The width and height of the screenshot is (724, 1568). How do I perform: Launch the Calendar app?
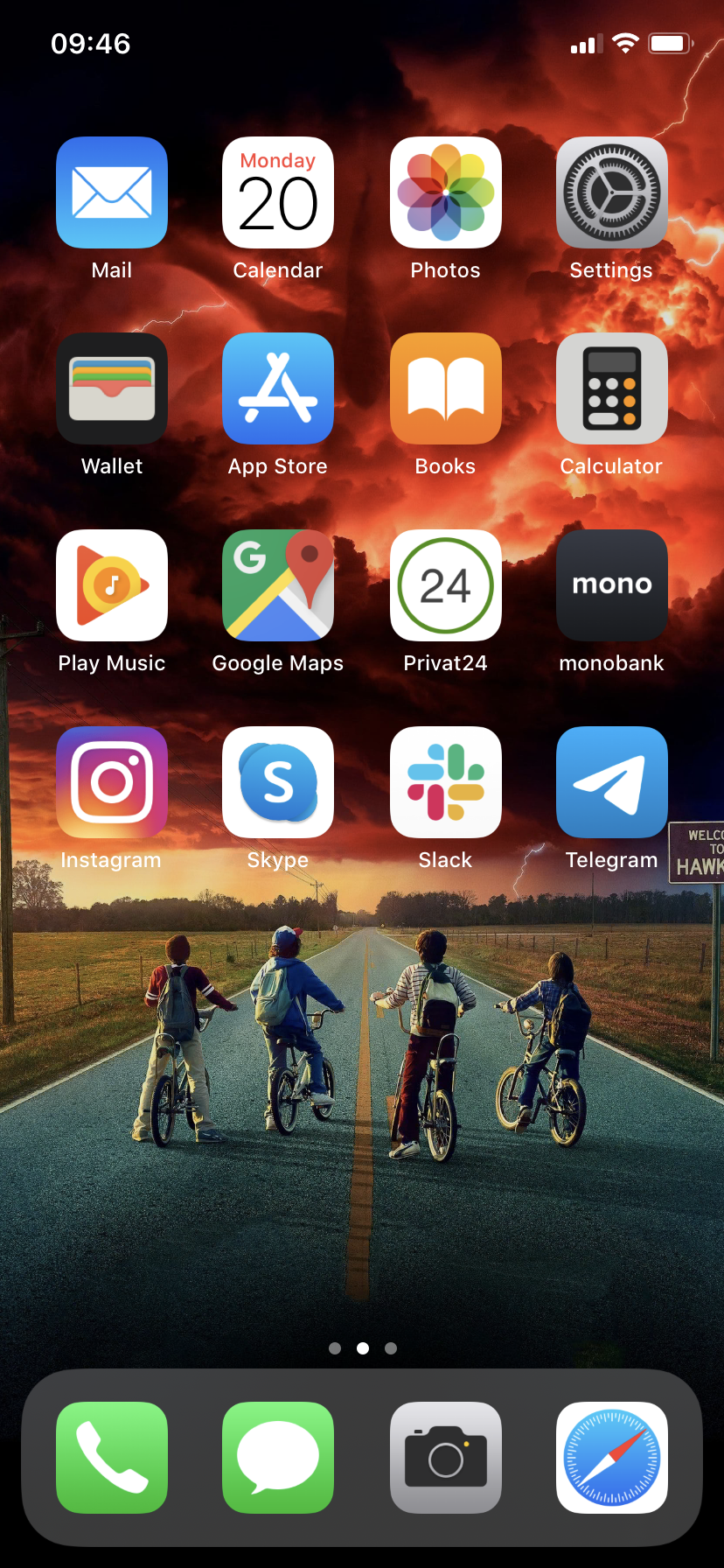click(278, 192)
